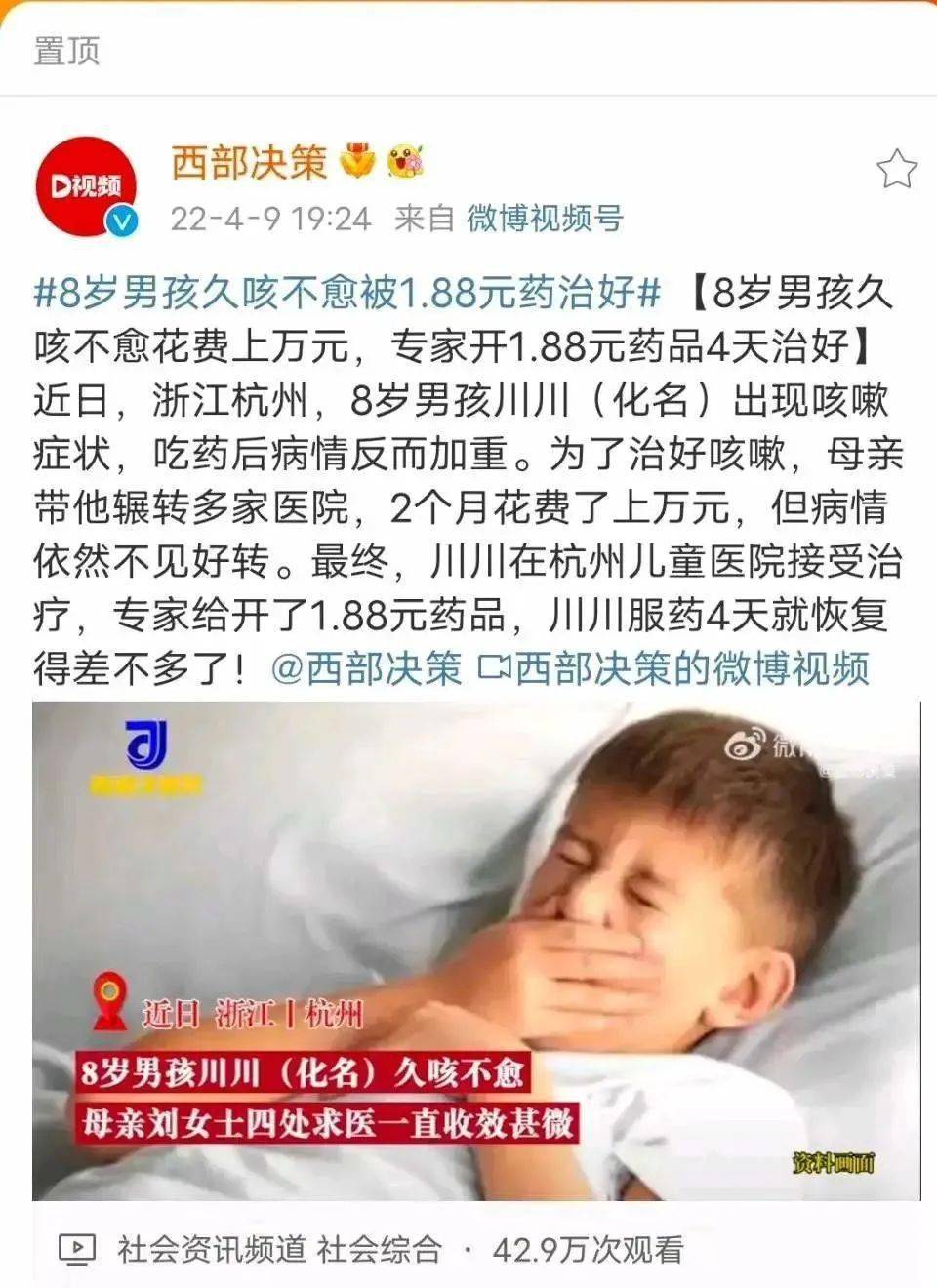This screenshot has width=937, height=1288.
Task: Open 西部决策 profile avatar
Action: coord(86,185)
